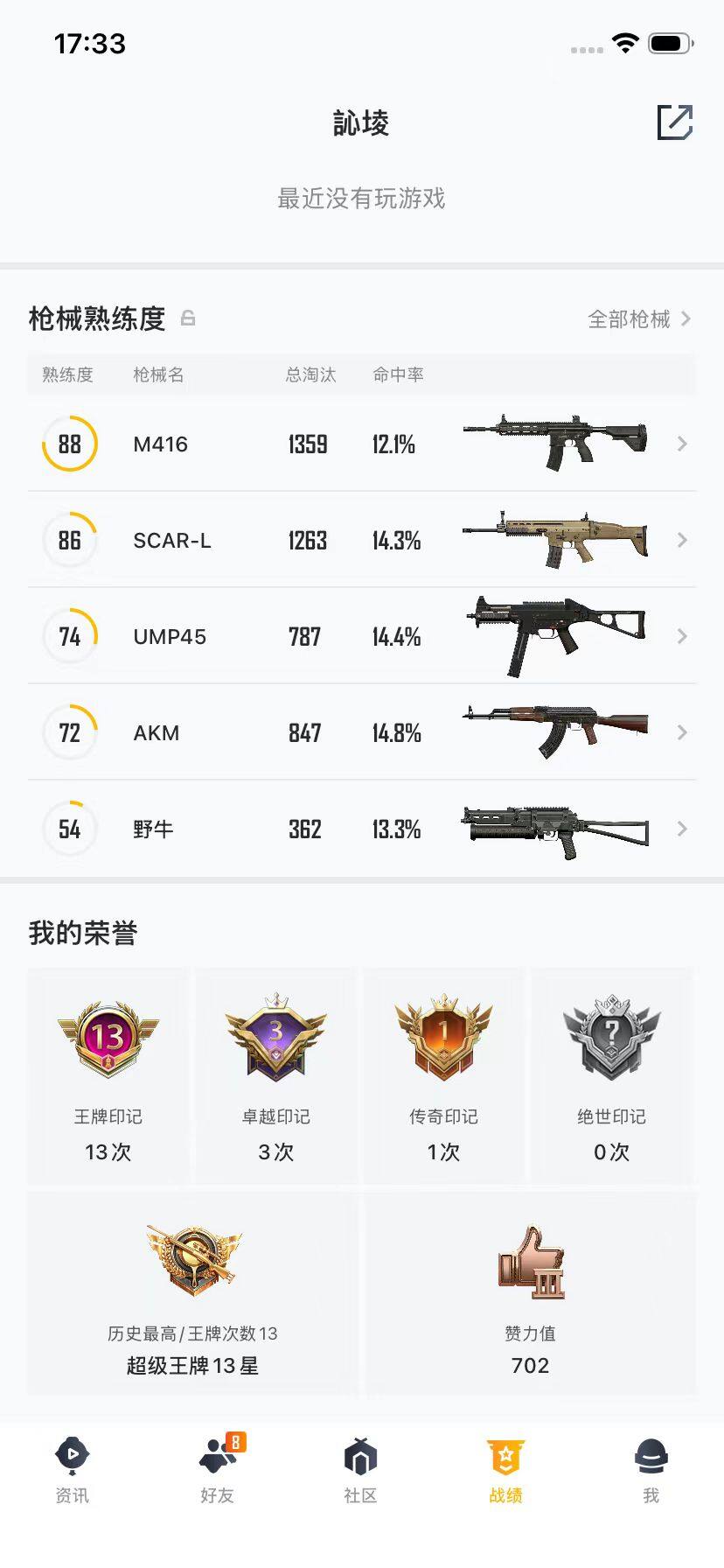
Task: Click the 88 proficiency progress ring
Action: pyautogui.click(x=69, y=444)
